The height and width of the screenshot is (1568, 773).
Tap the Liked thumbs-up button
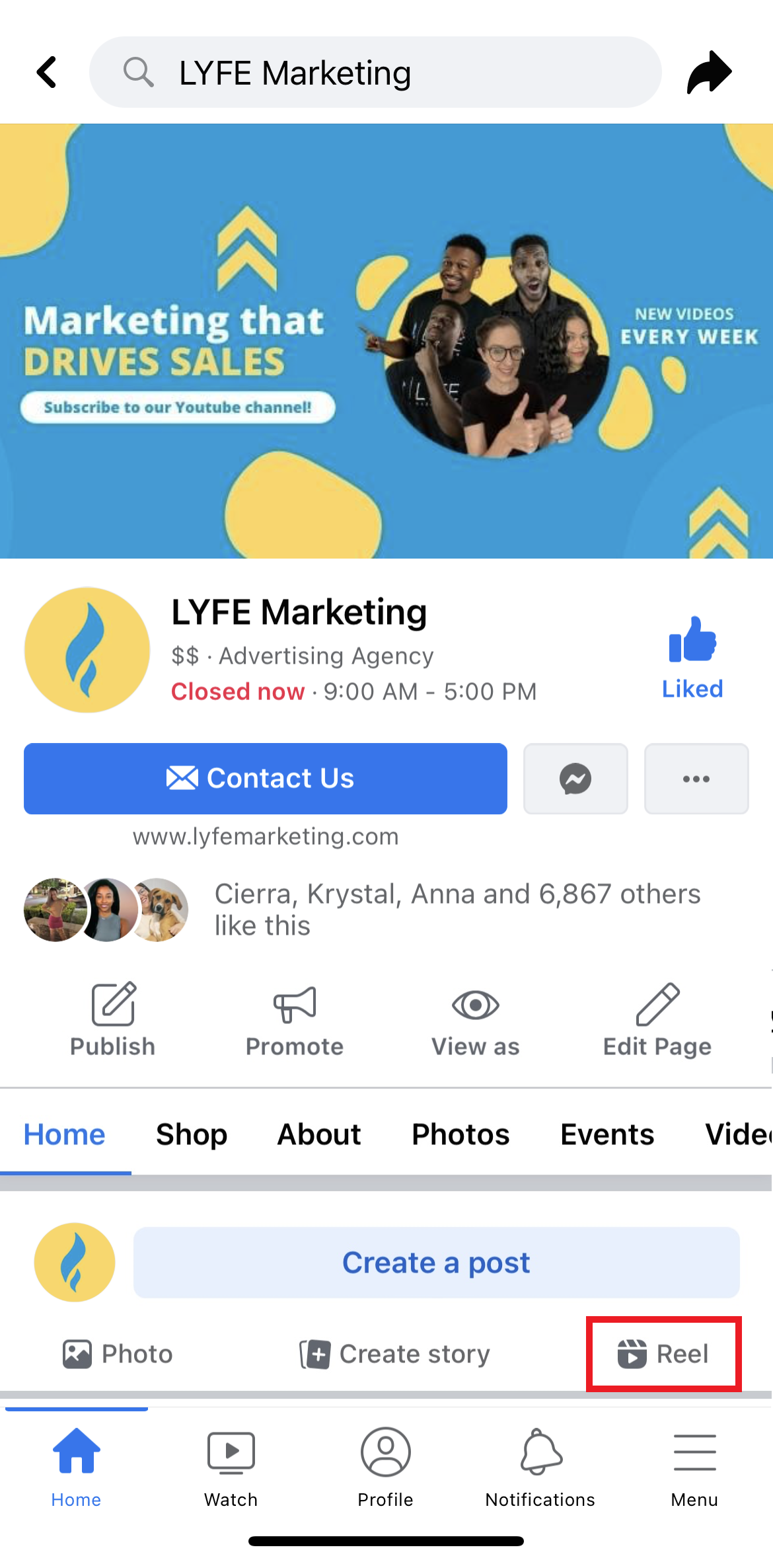(x=692, y=656)
